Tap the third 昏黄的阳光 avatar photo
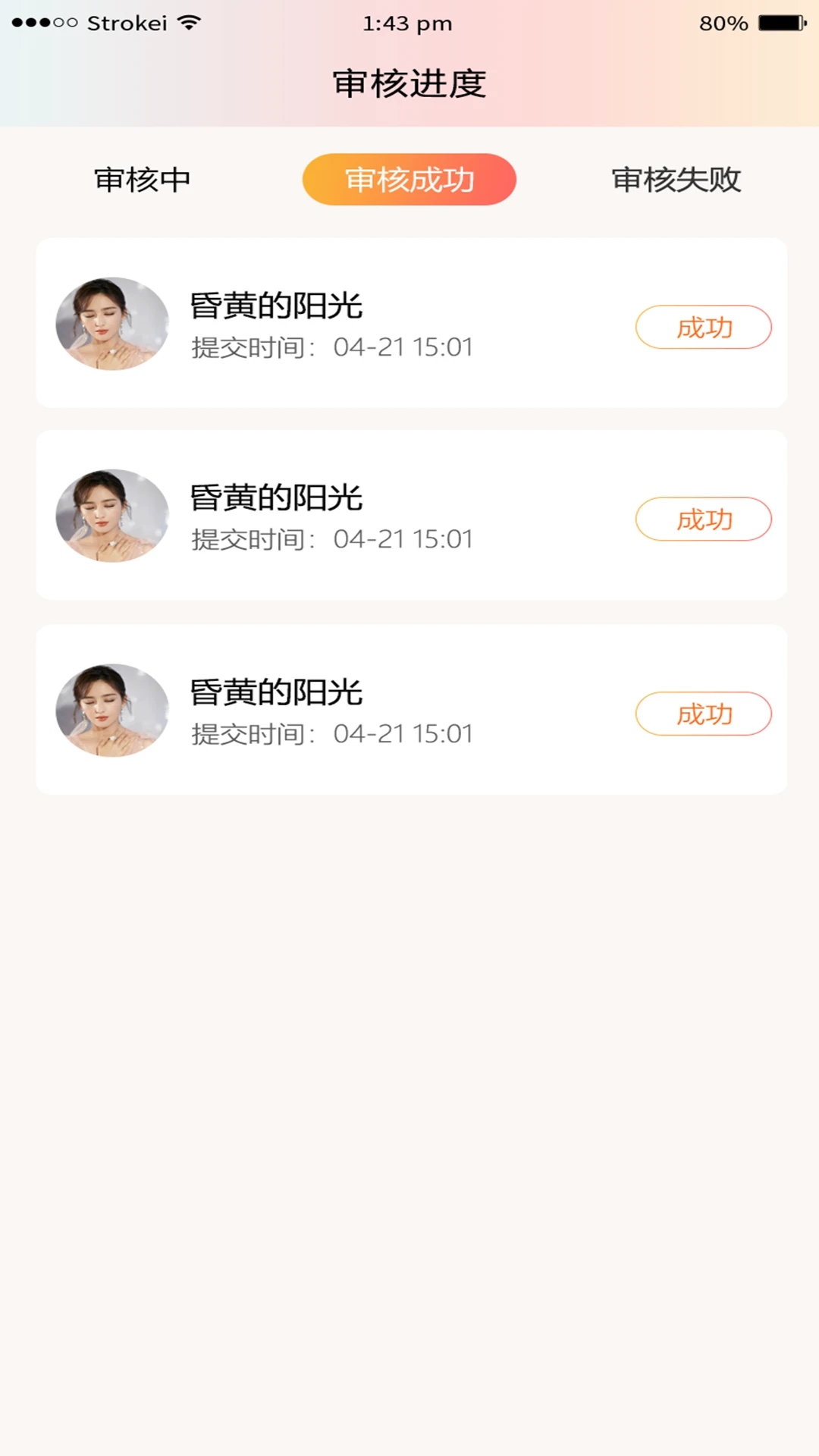This screenshot has height=1456, width=819. (111, 711)
